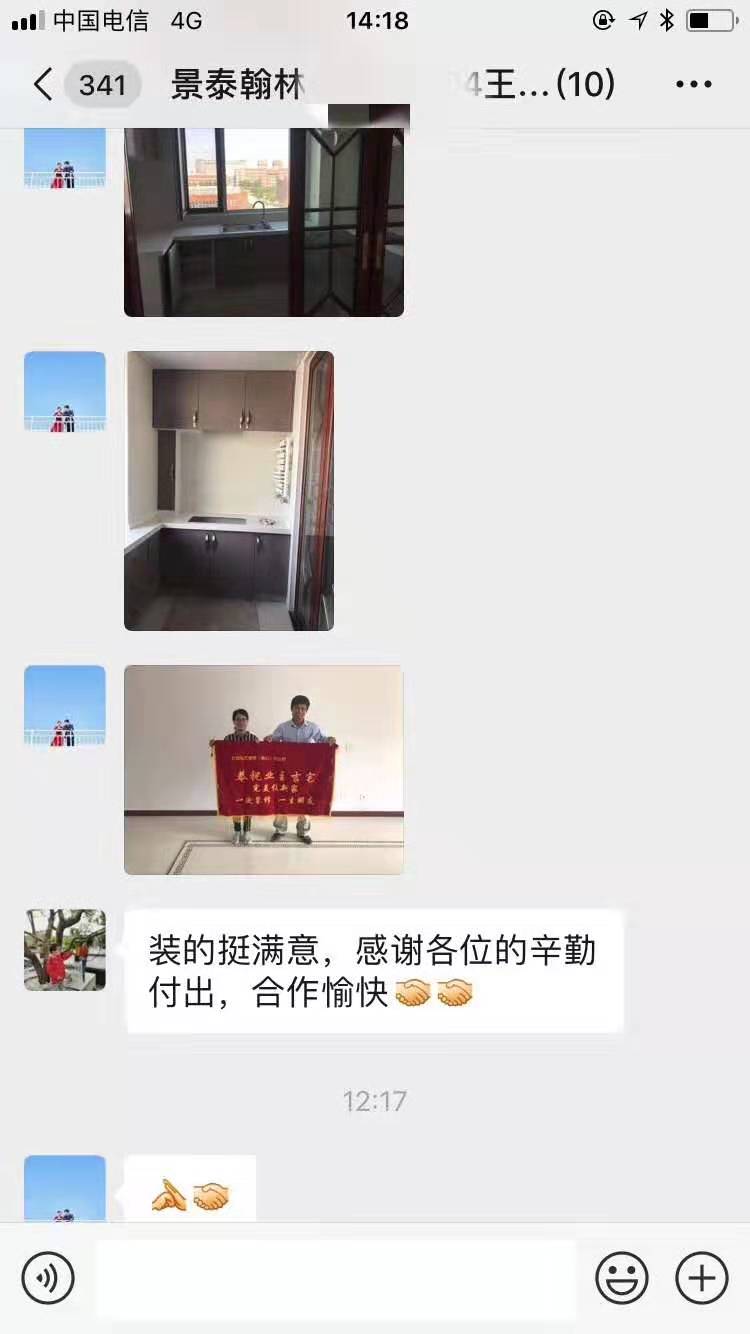Tap the back chevron to exit chat
This screenshot has height=1334, width=750.
[41, 84]
